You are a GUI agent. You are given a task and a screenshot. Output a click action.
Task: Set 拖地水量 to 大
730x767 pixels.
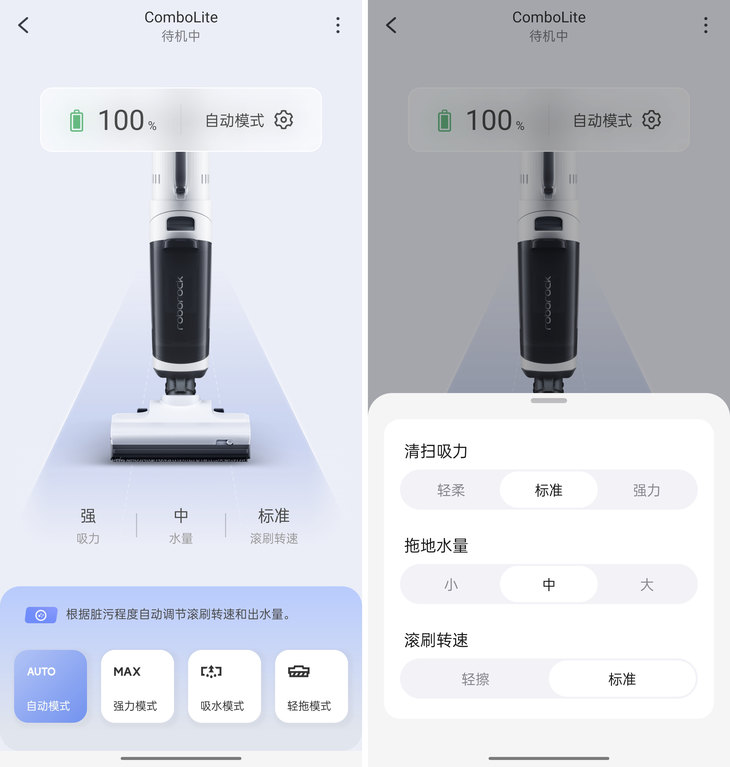point(646,585)
